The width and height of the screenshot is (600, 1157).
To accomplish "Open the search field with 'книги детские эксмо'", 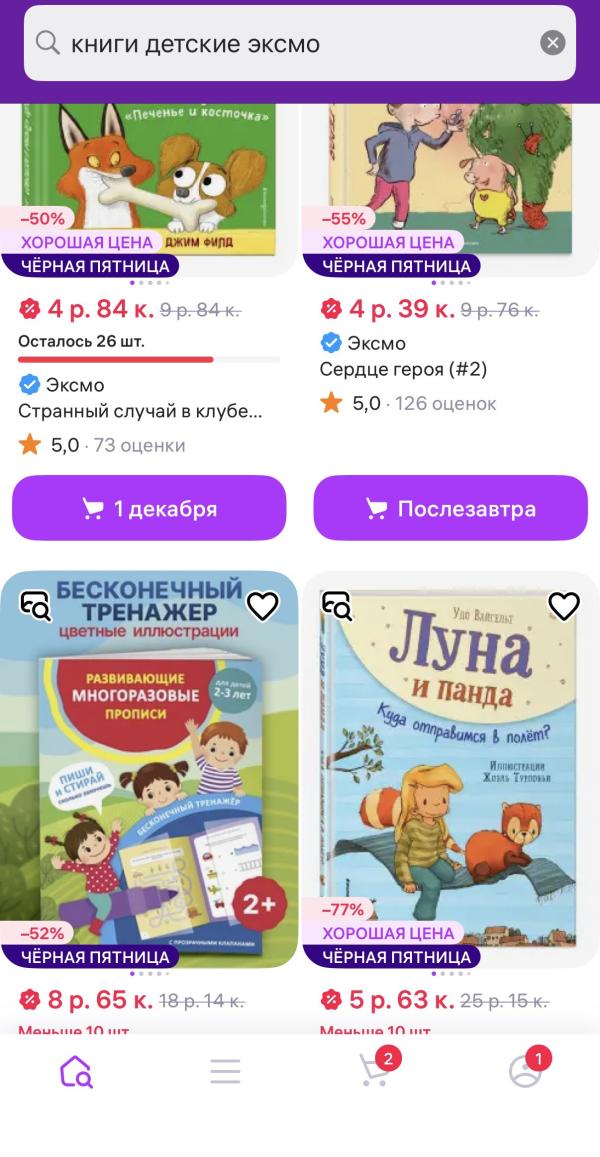I will (x=290, y=43).
